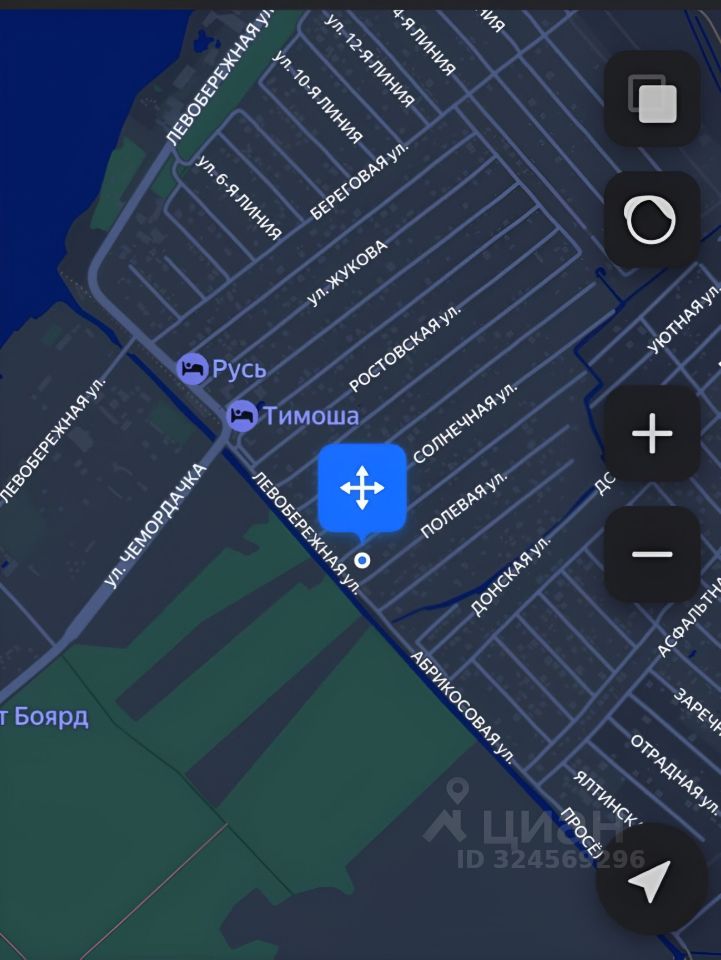The image size is (721, 960).
Task: Center the map on my location
Action: click(651, 881)
